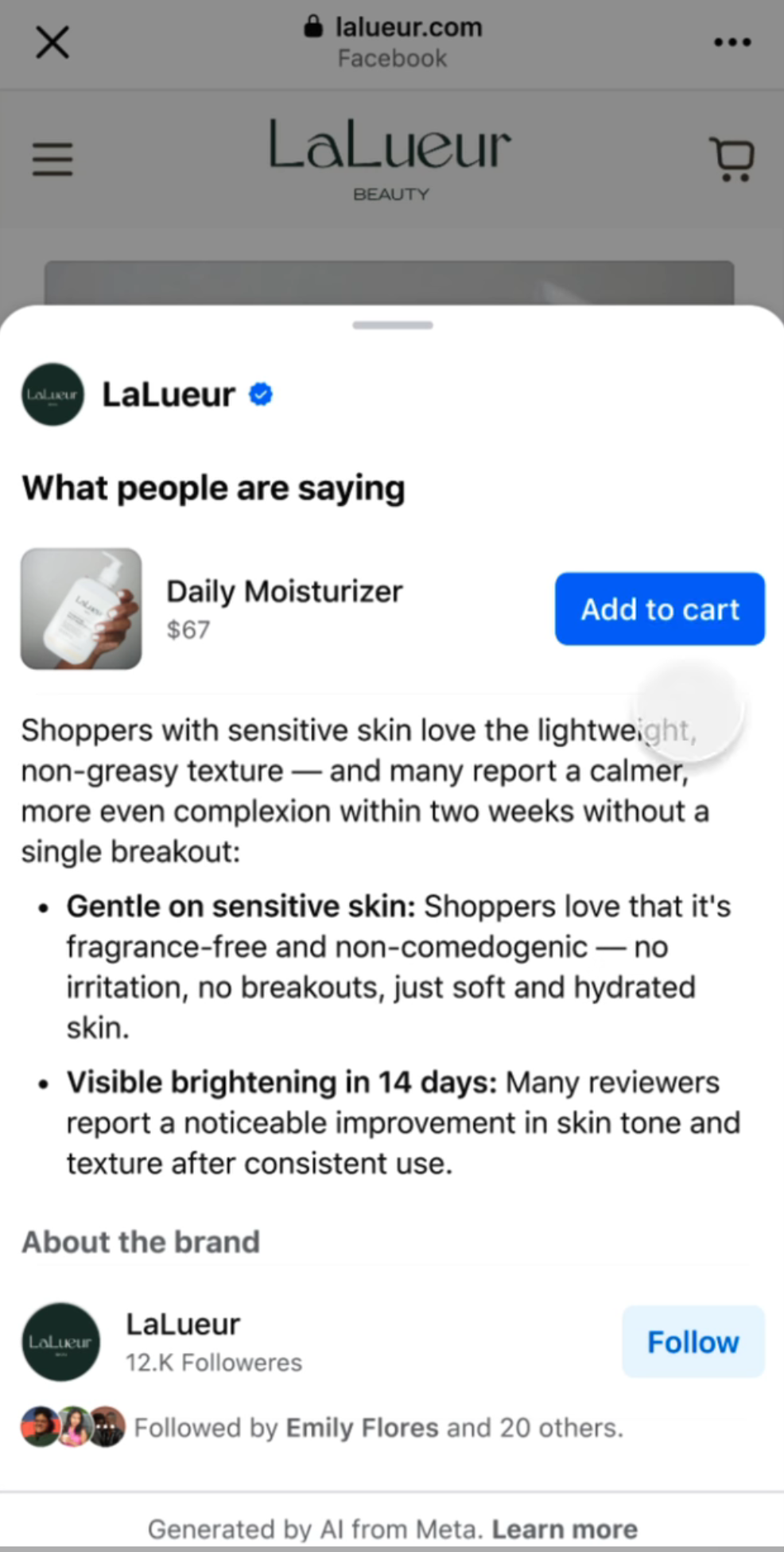This screenshot has width=784, height=1552.
Task: Tap the sheet drag handle
Action: coord(392,325)
